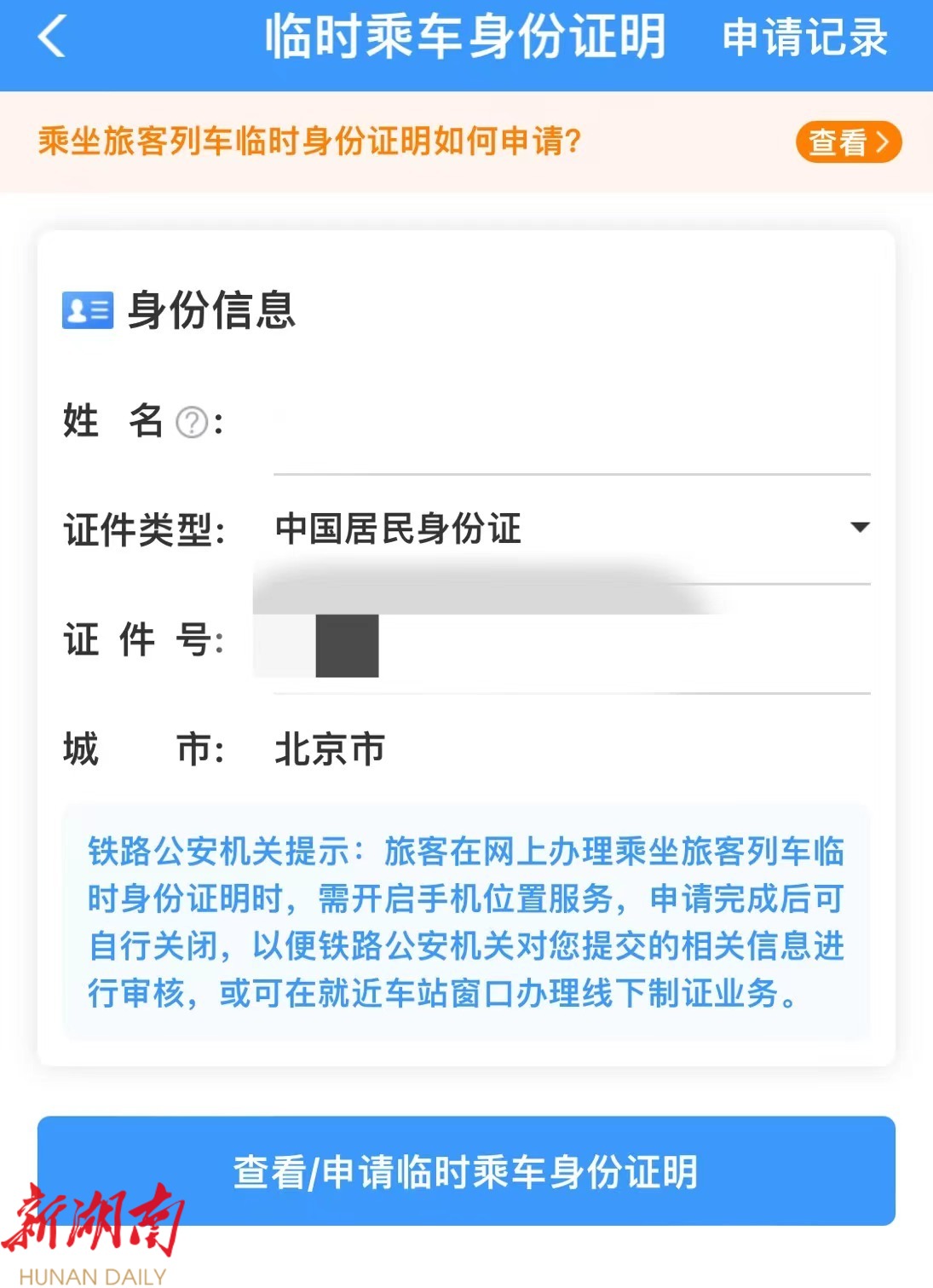Open the help icon beside 姓名
The height and width of the screenshot is (1288, 933).
(192, 423)
